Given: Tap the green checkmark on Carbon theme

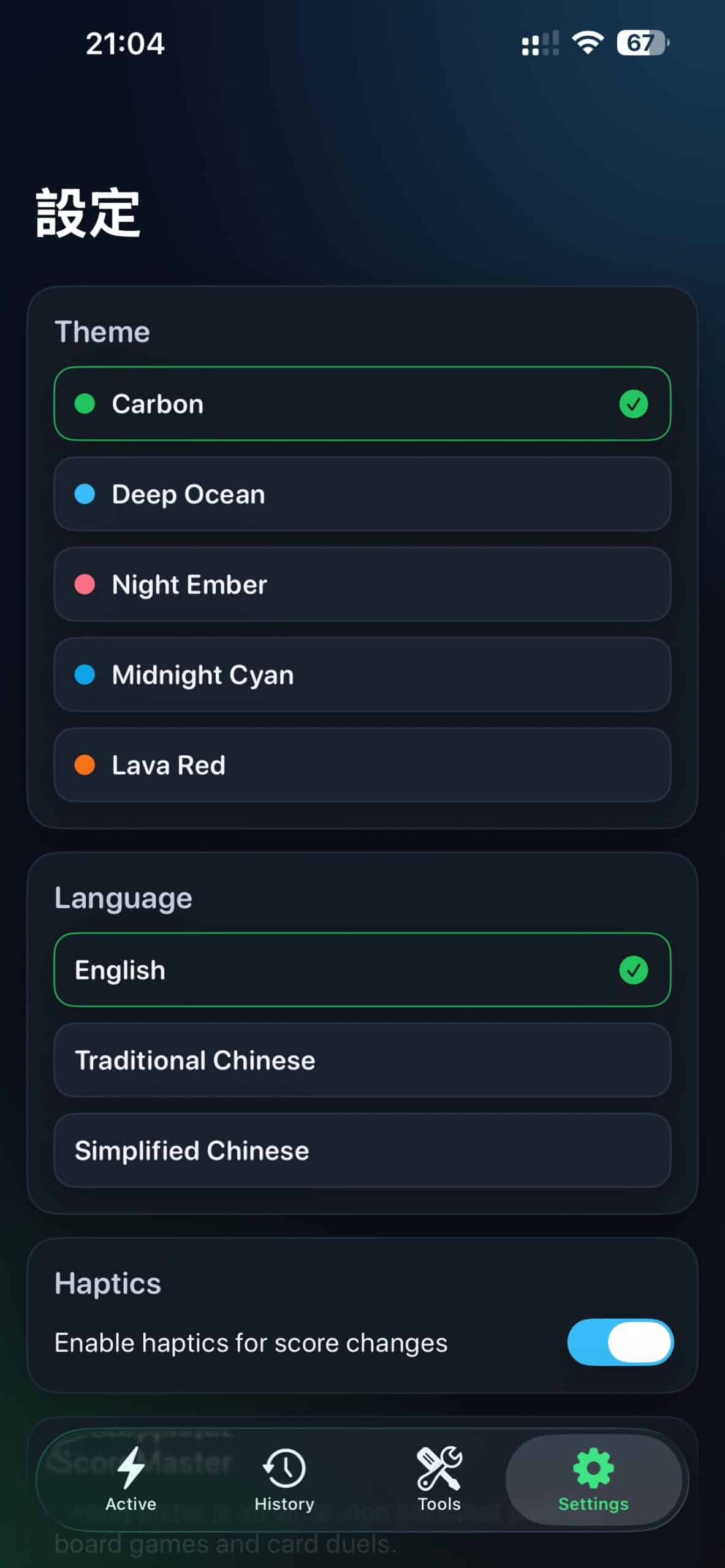Looking at the screenshot, I should [x=634, y=404].
